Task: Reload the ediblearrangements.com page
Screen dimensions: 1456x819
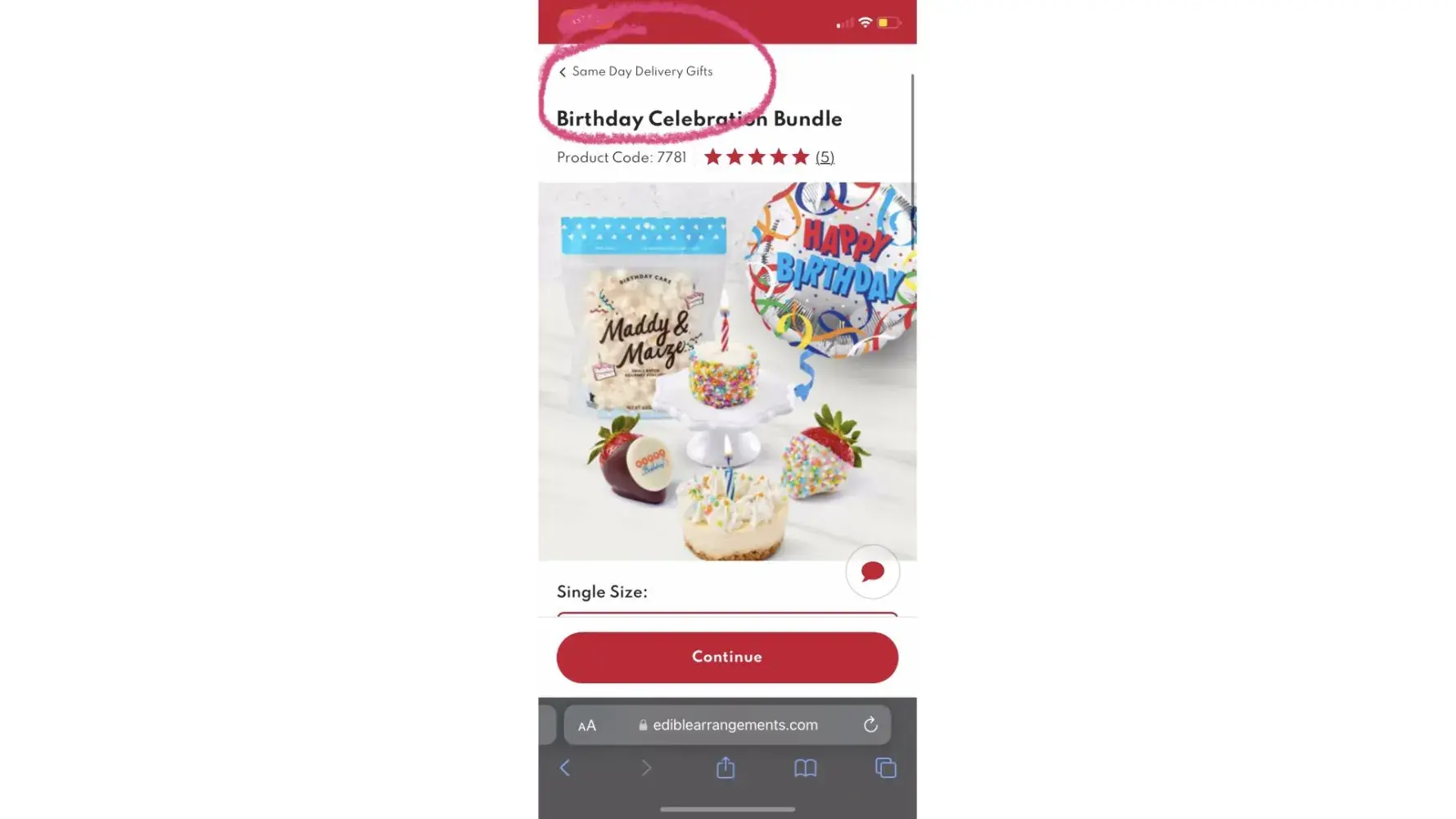Action: point(870,725)
